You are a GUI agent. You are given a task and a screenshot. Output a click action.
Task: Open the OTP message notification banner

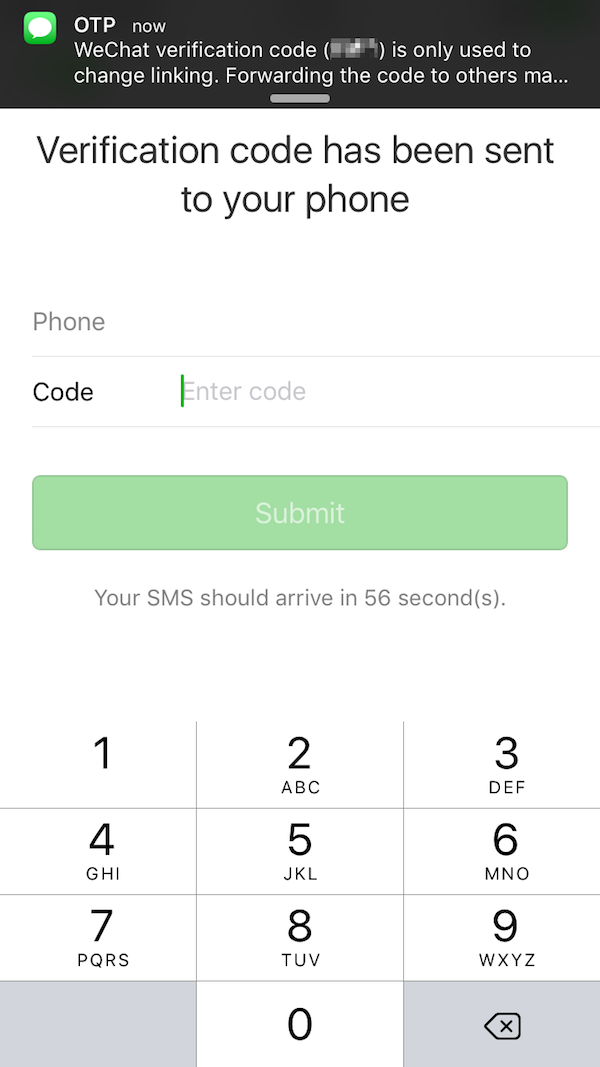pos(300,53)
